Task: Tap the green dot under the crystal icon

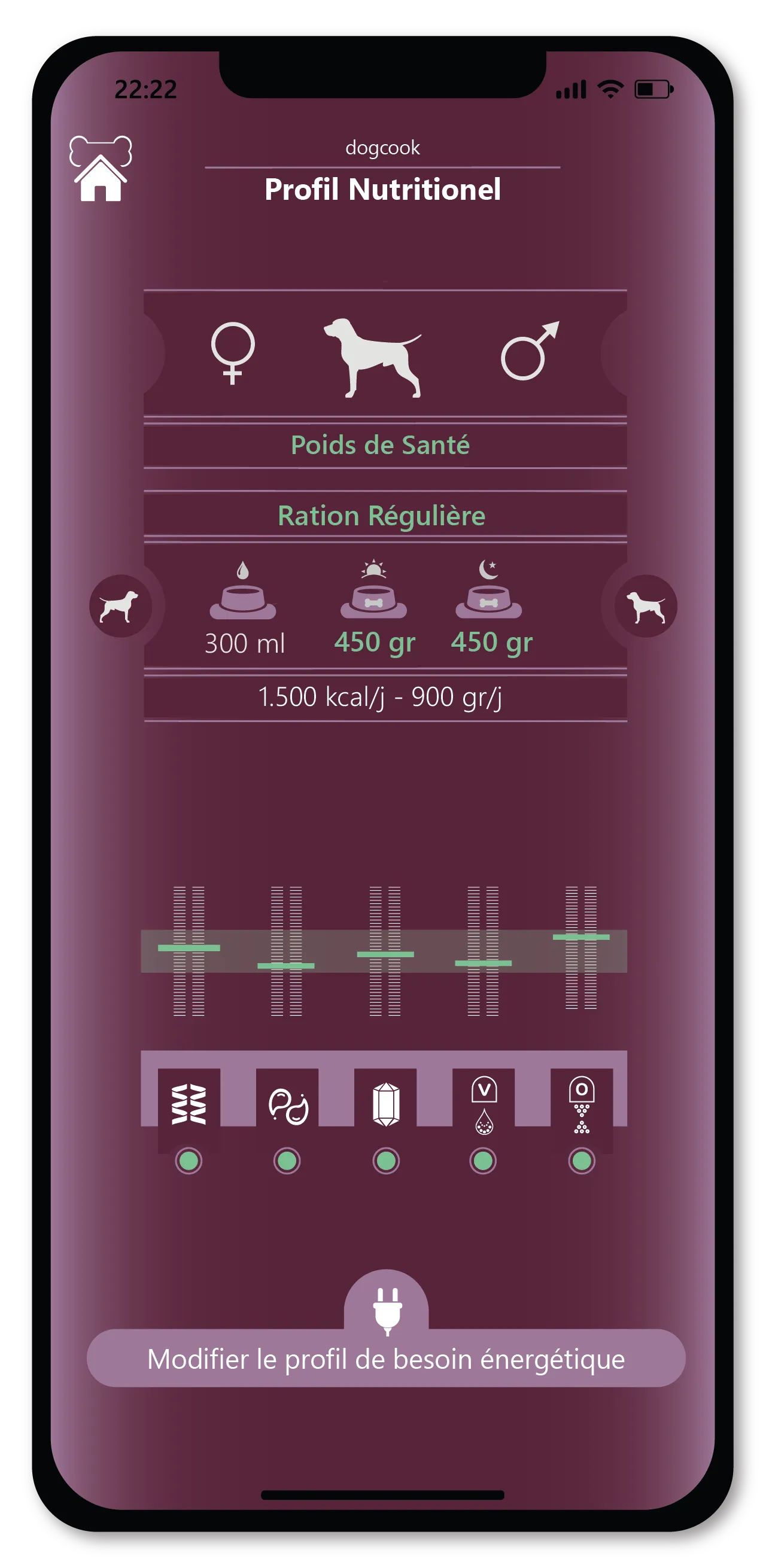Action: [385, 1161]
